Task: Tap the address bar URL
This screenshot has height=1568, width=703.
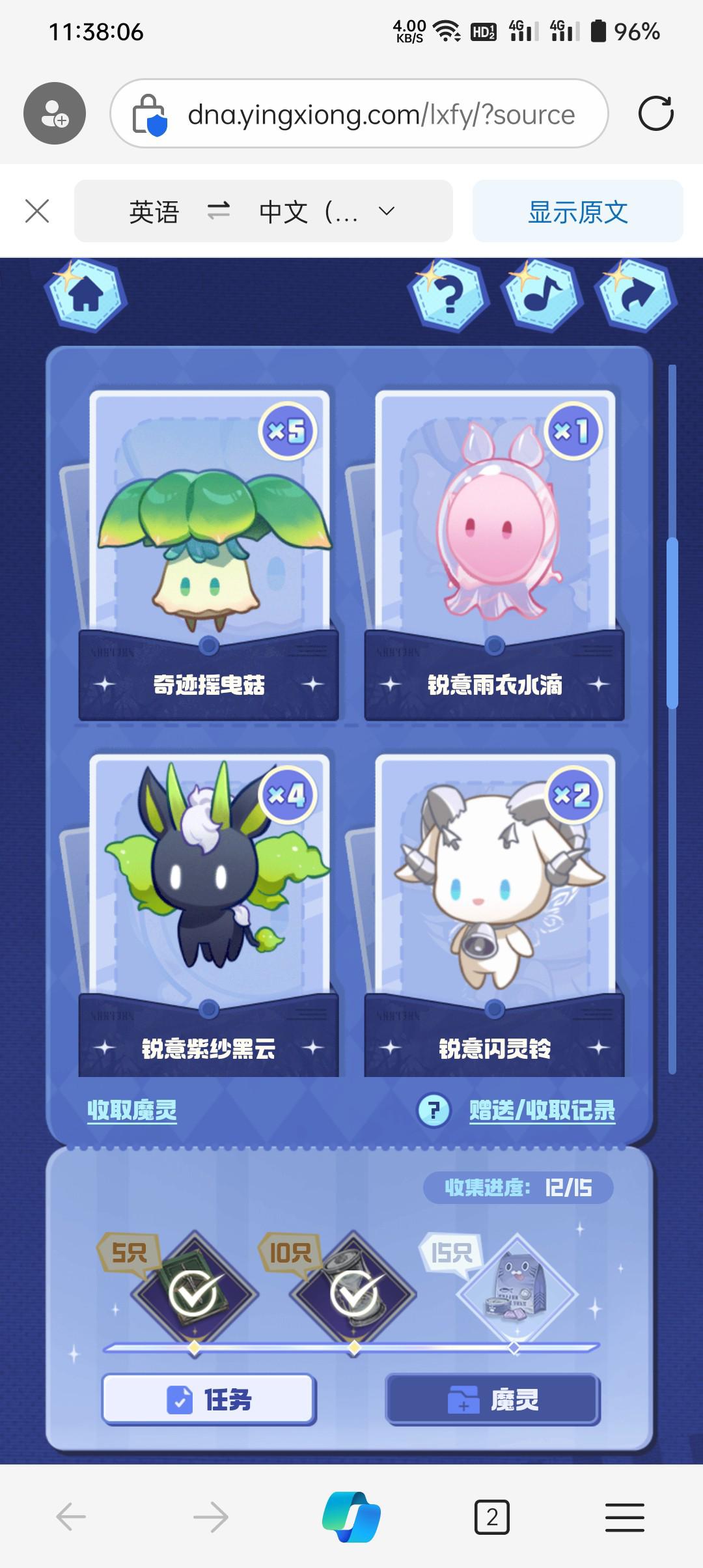Action: [x=381, y=115]
